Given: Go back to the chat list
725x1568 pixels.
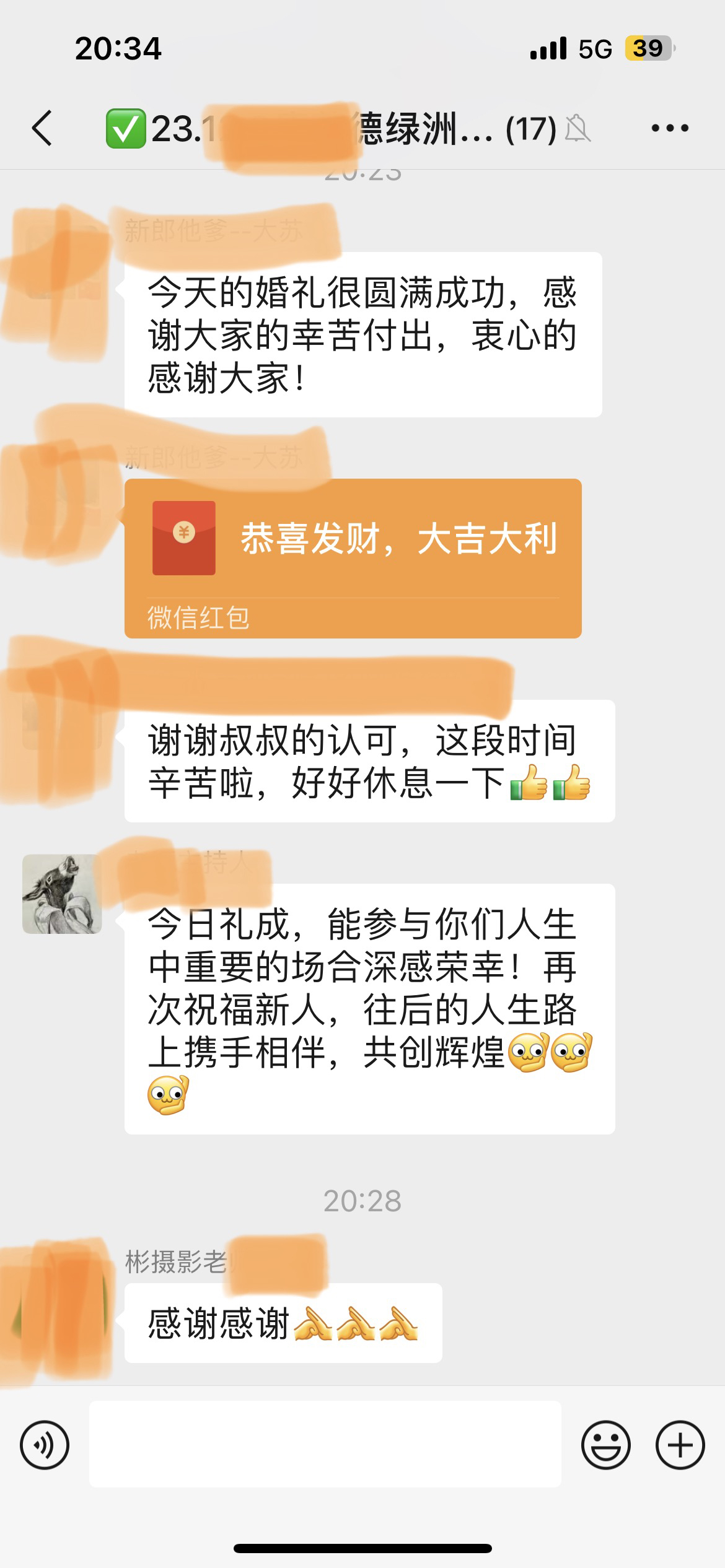Looking at the screenshot, I should tap(42, 128).
